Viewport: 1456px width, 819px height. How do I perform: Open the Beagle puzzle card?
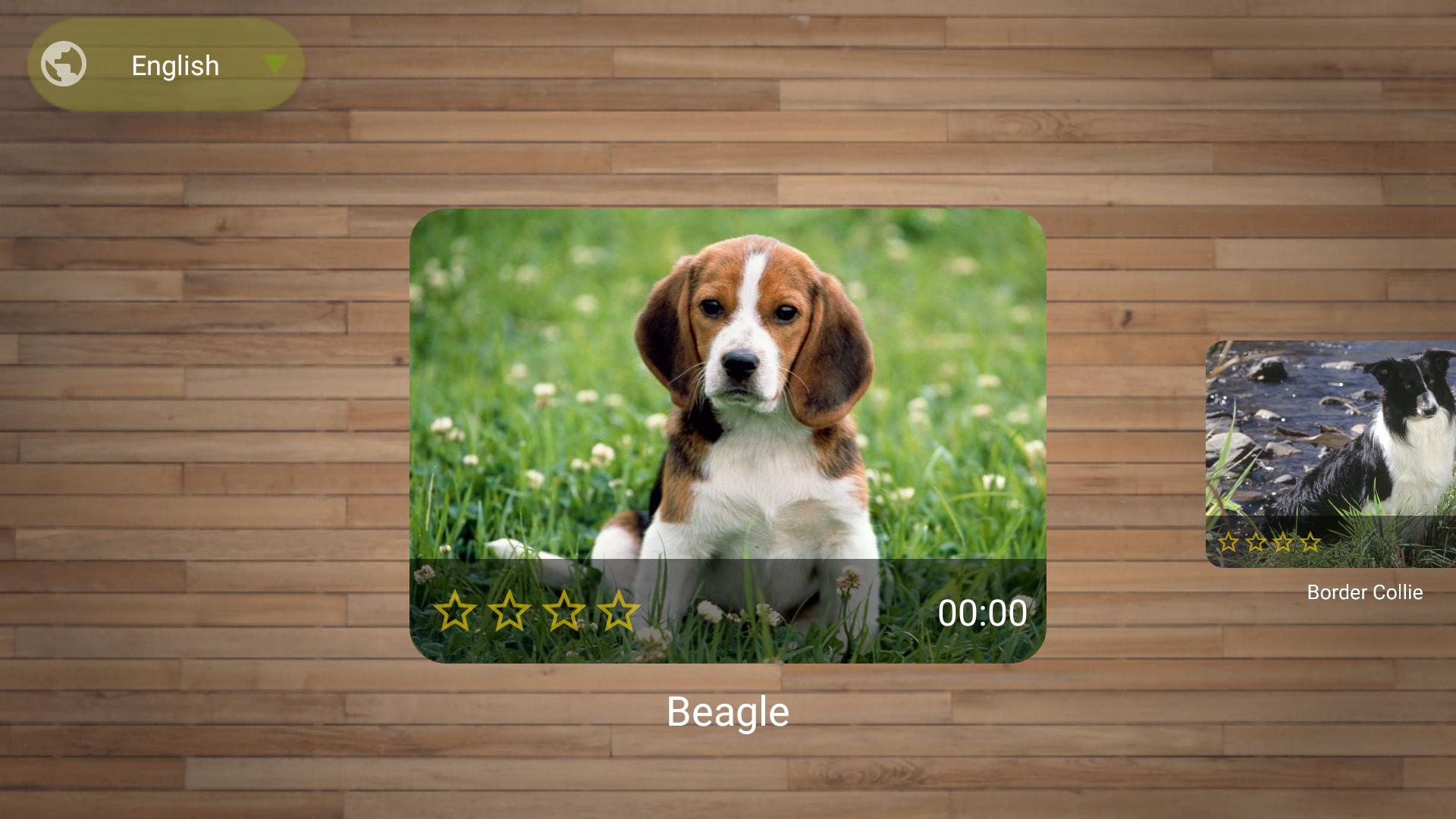(x=727, y=435)
